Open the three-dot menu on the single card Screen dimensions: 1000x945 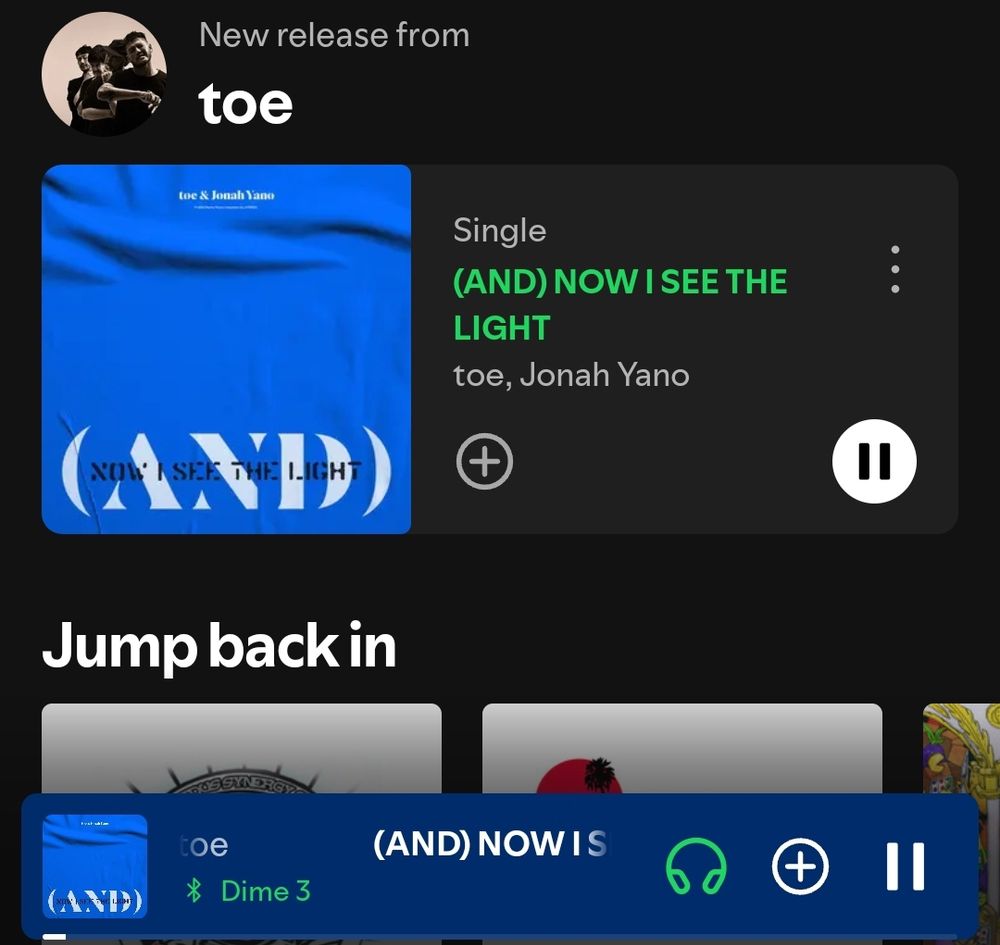895,269
